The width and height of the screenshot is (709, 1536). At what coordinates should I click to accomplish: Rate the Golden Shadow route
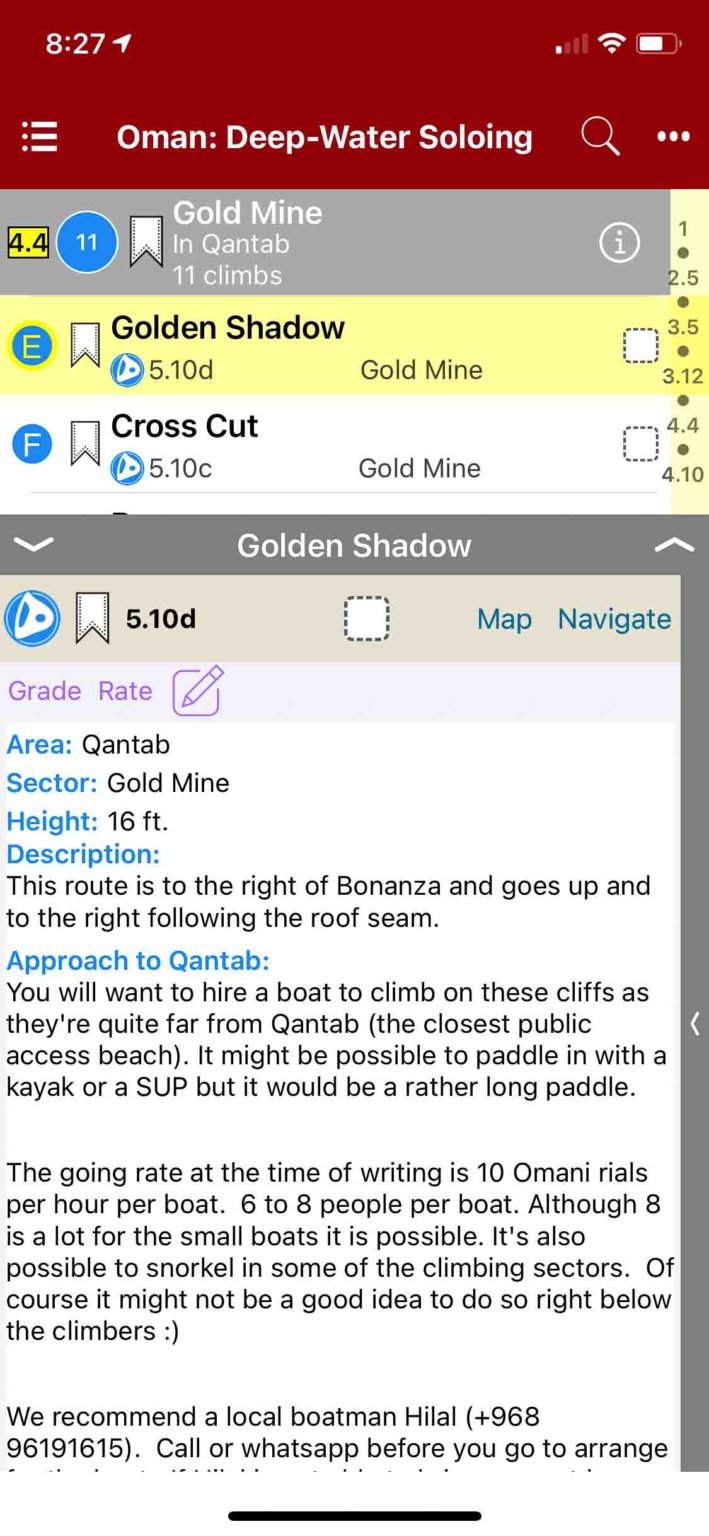pyautogui.click(x=125, y=691)
